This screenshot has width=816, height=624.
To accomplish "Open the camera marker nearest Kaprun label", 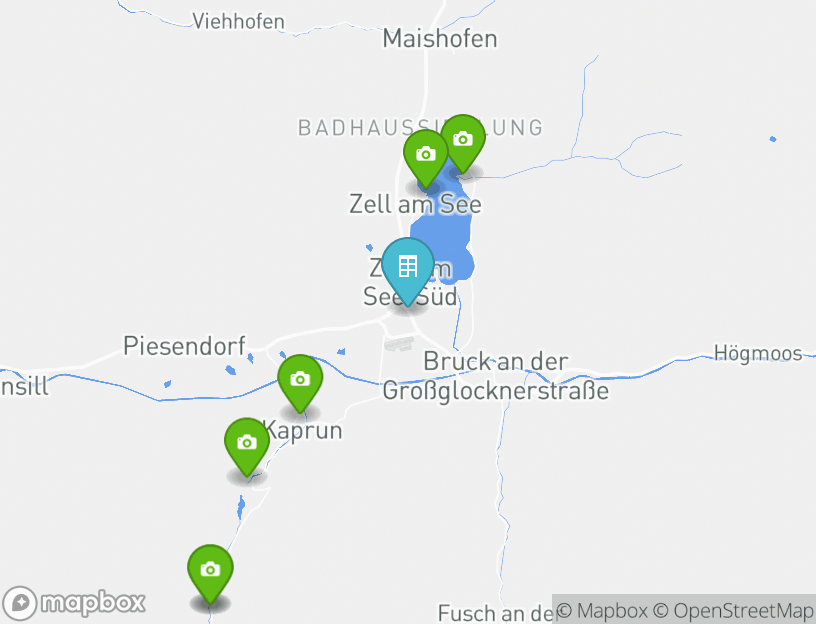I will [x=300, y=381].
